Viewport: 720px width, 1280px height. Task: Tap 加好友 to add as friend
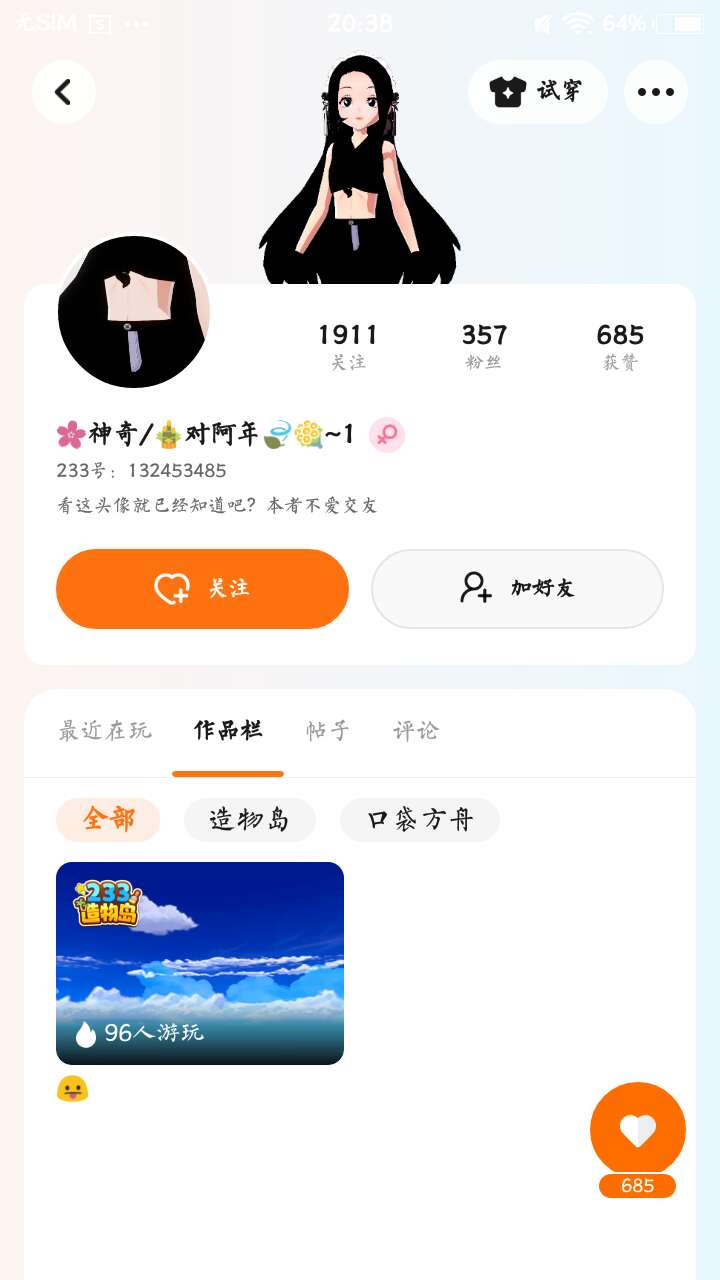point(517,589)
